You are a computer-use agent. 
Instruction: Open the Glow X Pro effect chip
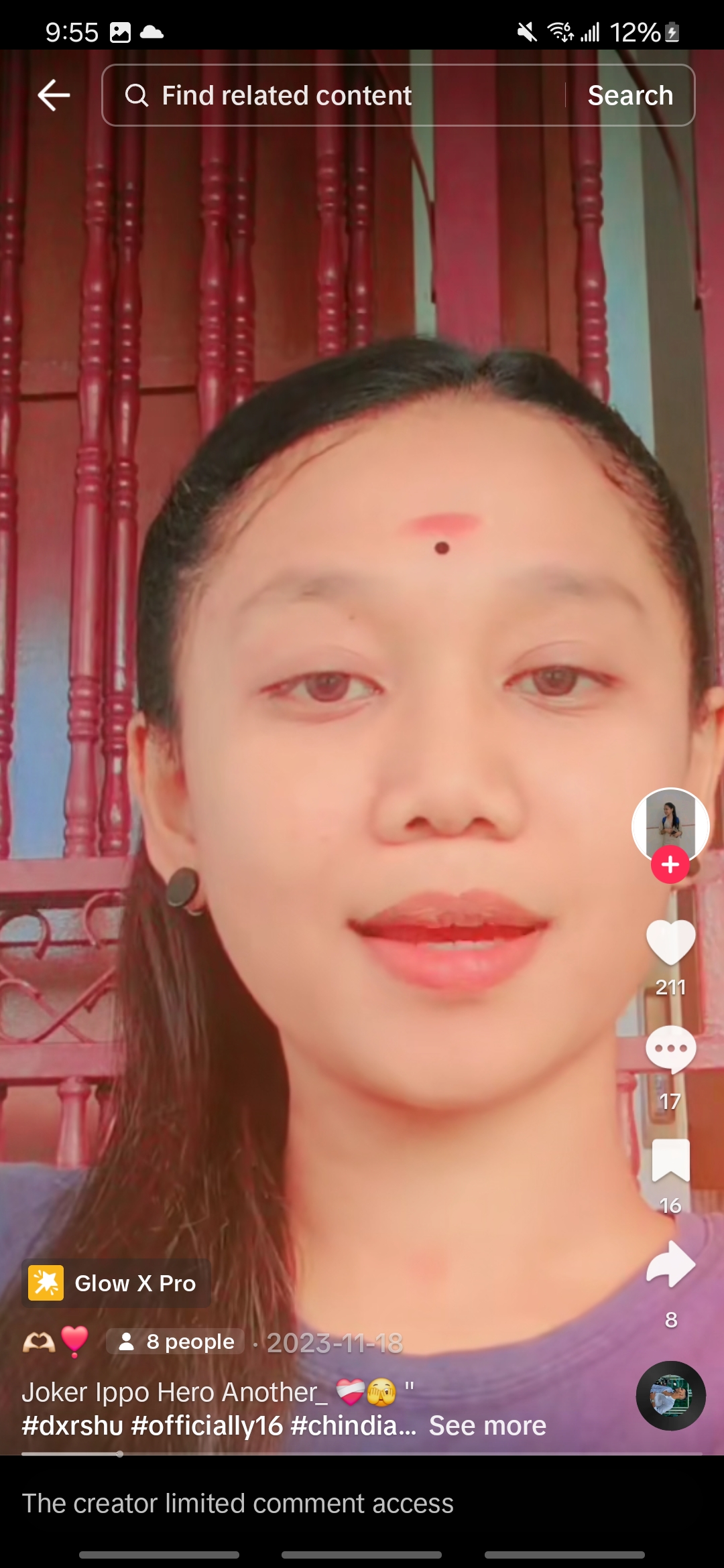[x=117, y=1283]
